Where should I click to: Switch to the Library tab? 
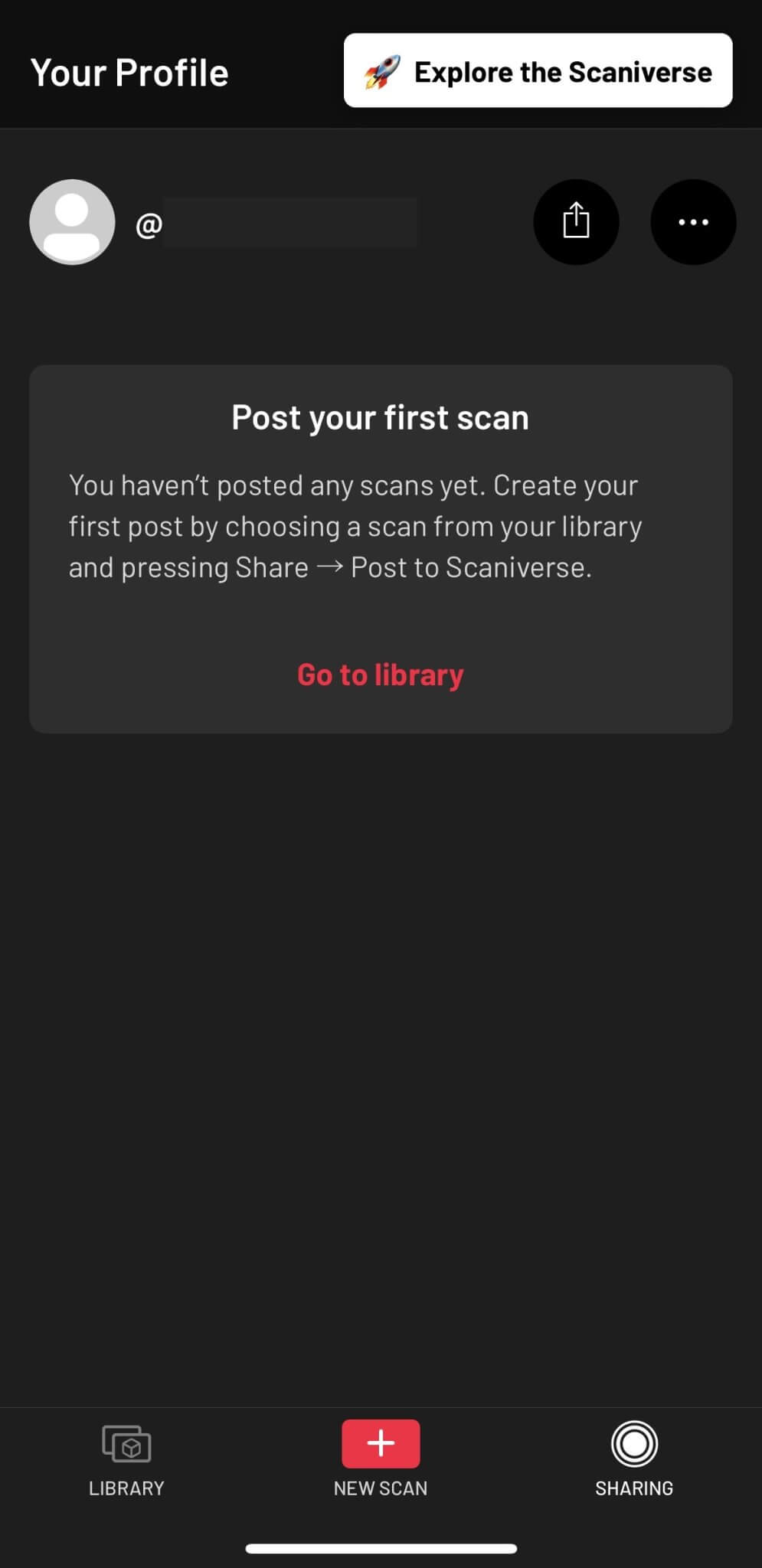click(x=126, y=1459)
